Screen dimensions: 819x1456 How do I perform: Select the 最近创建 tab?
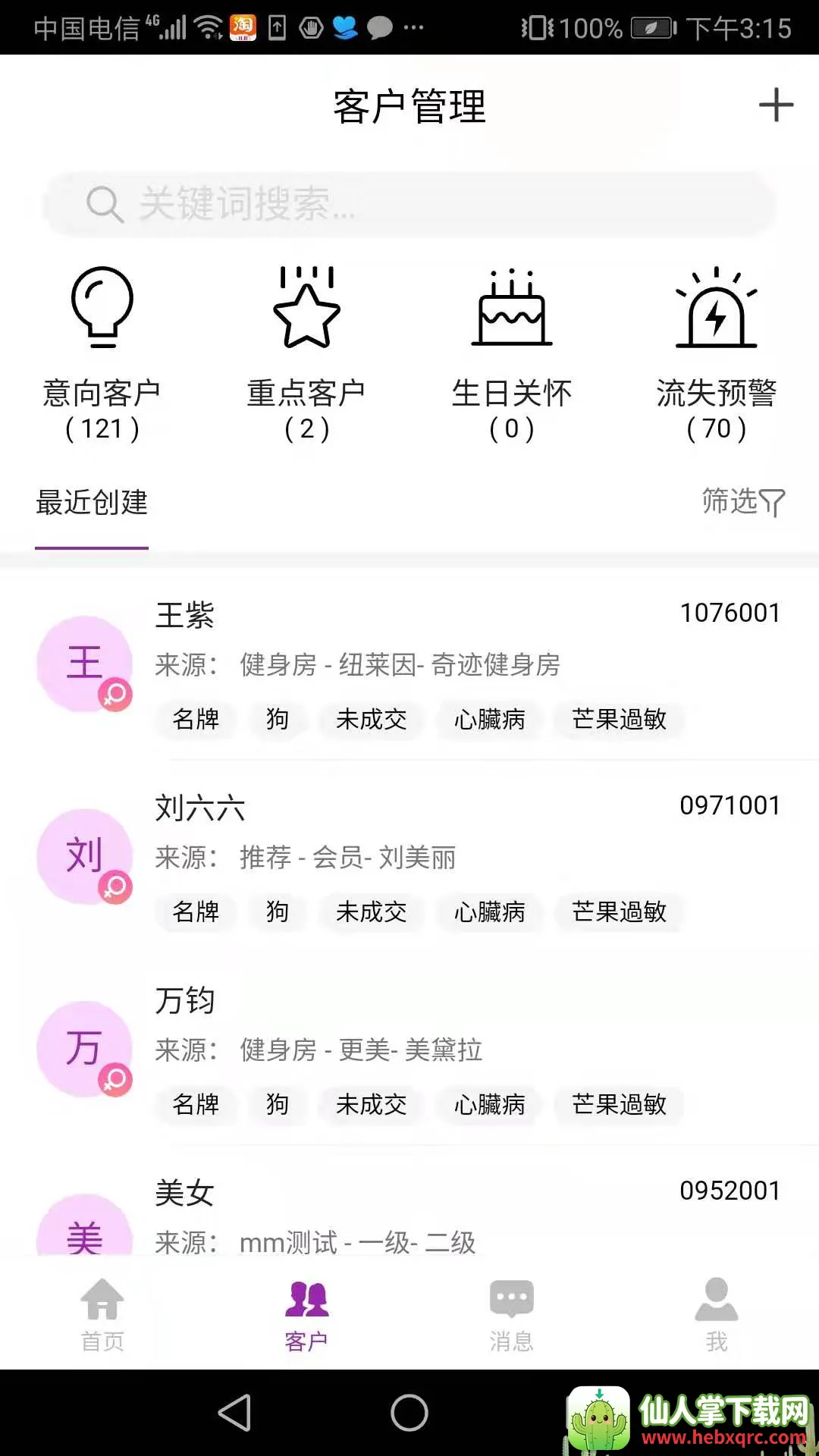pos(92,503)
